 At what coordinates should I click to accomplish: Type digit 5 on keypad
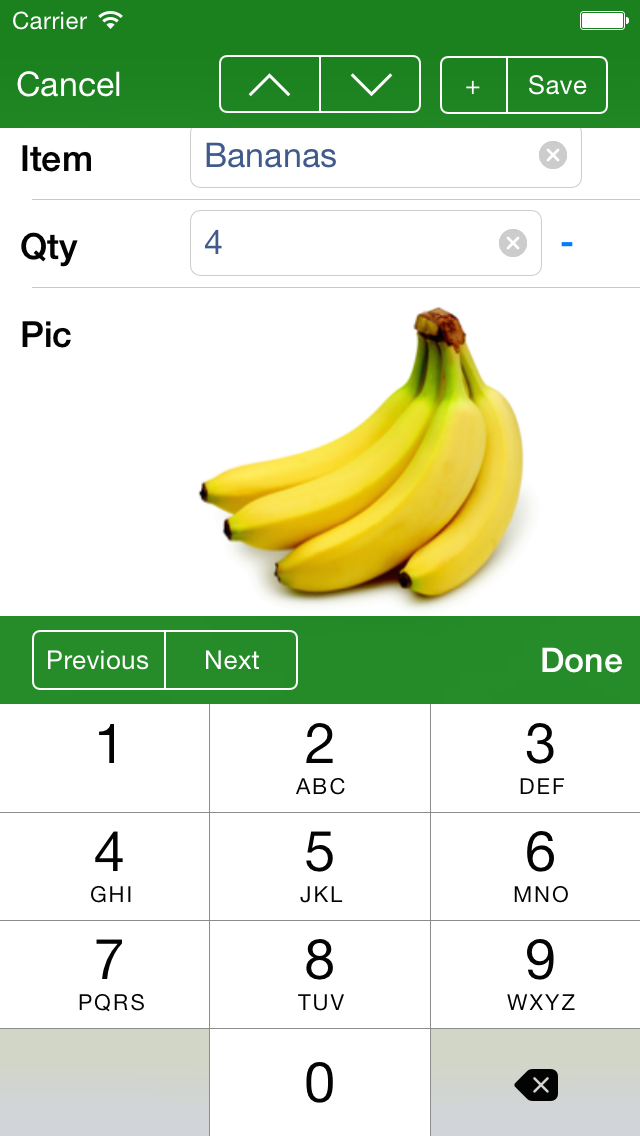click(320, 866)
